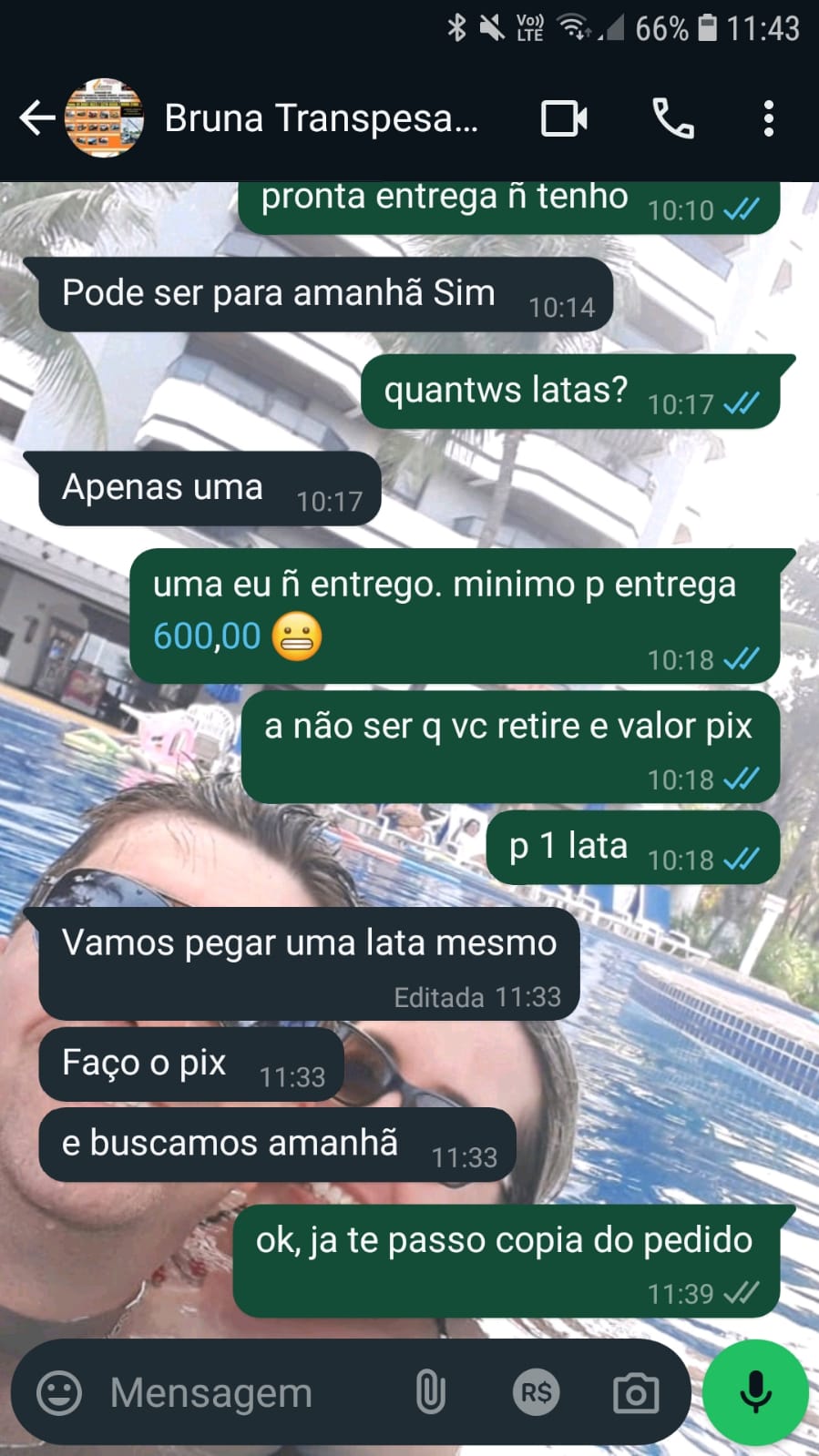Open the camera to send a photo
The width and height of the screenshot is (819, 1456).
click(x=636, y=1392)
